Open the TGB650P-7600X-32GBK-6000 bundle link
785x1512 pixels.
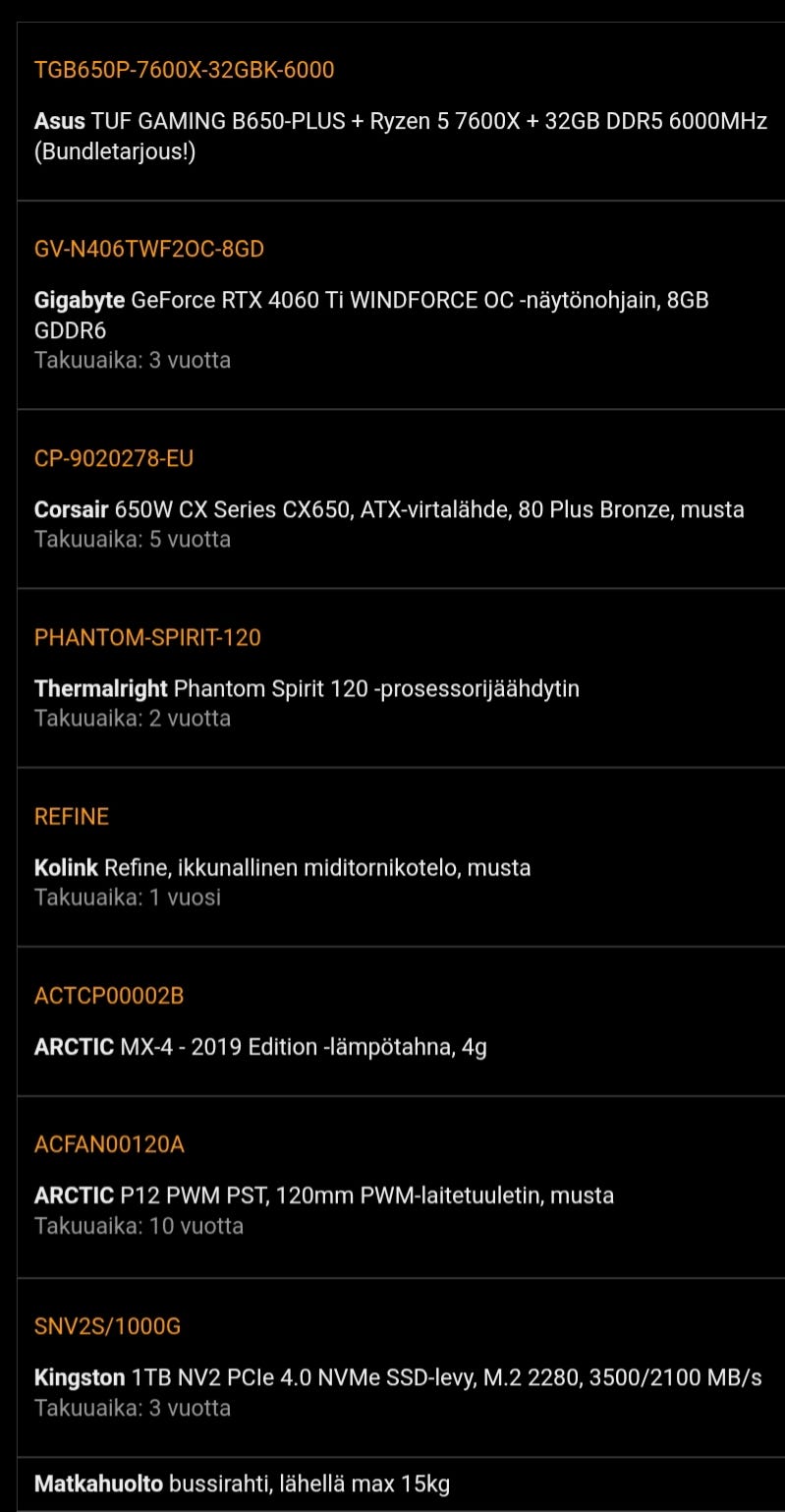pyautogui.click(x=184, y=70)
